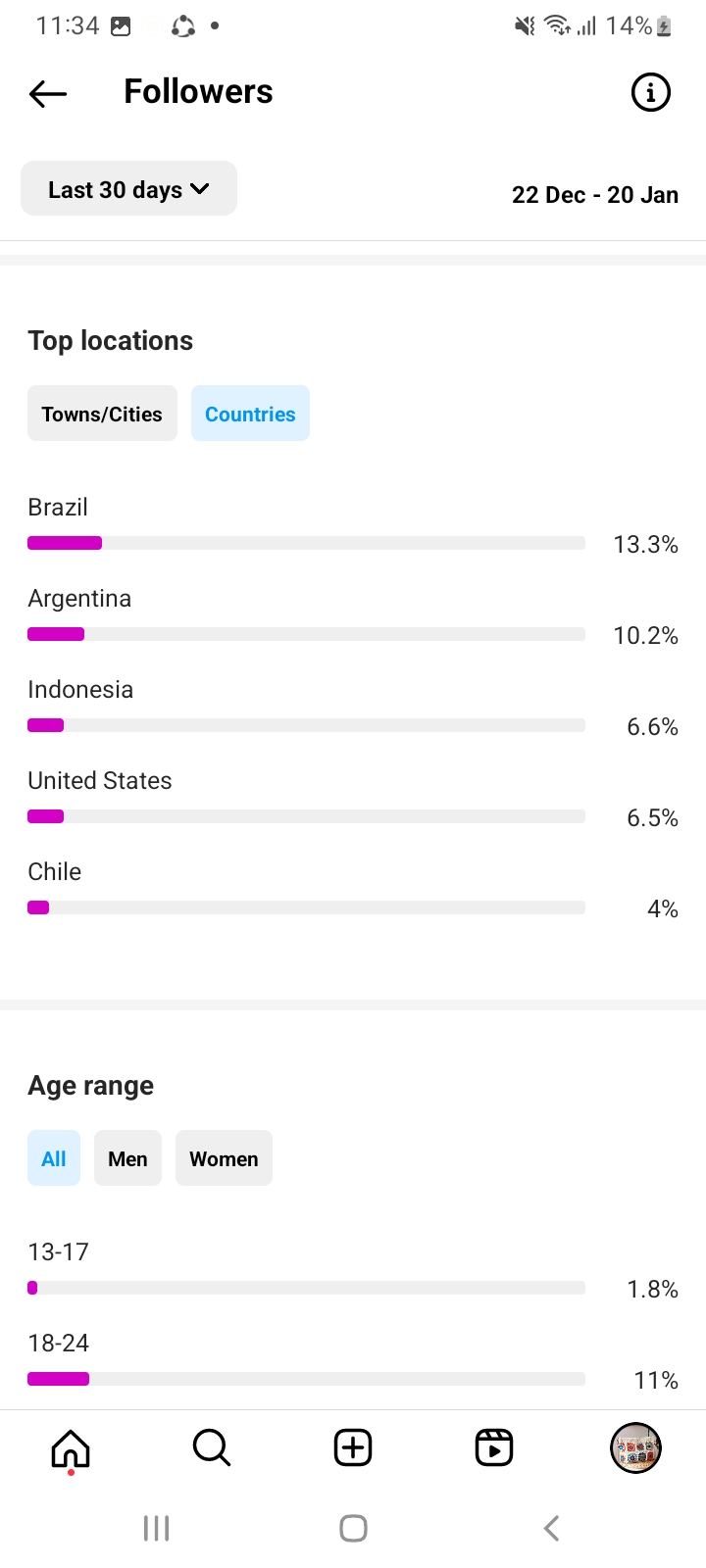Expand the Last 30 days dropdown
Screen dimensions: 706x1568
click(128, 189)
